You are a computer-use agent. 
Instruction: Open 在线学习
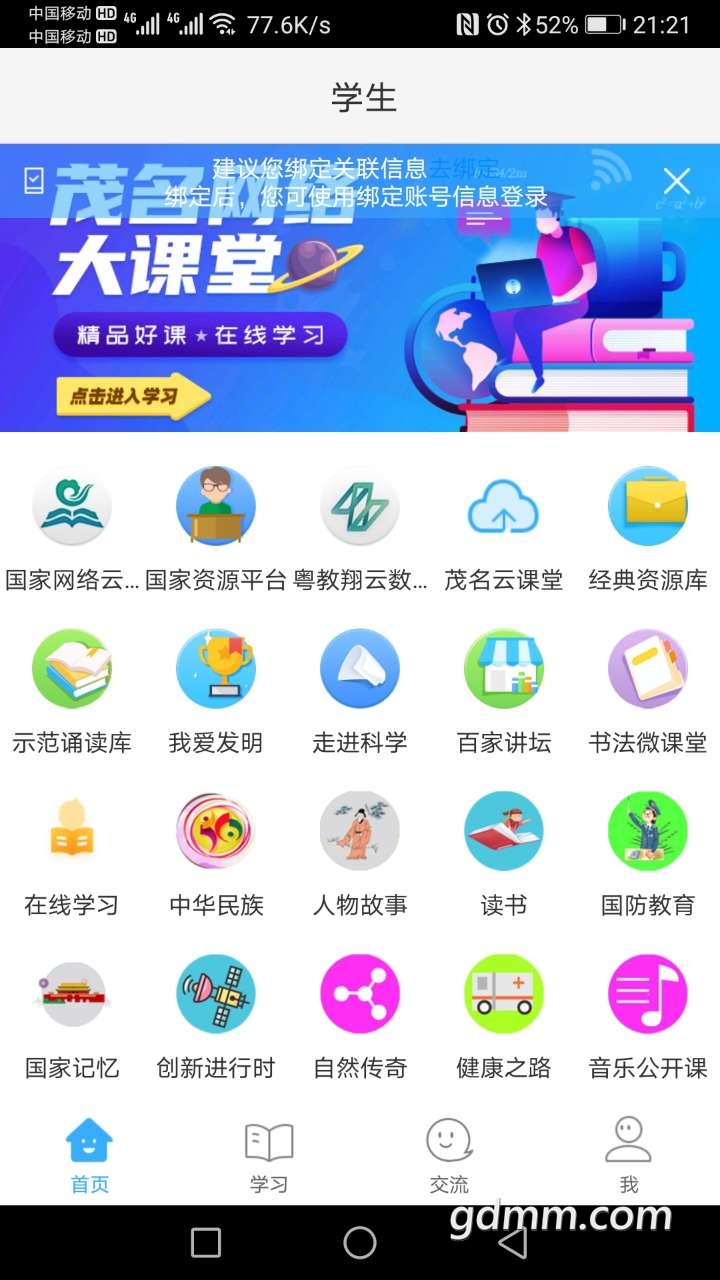tap(72, 855)
